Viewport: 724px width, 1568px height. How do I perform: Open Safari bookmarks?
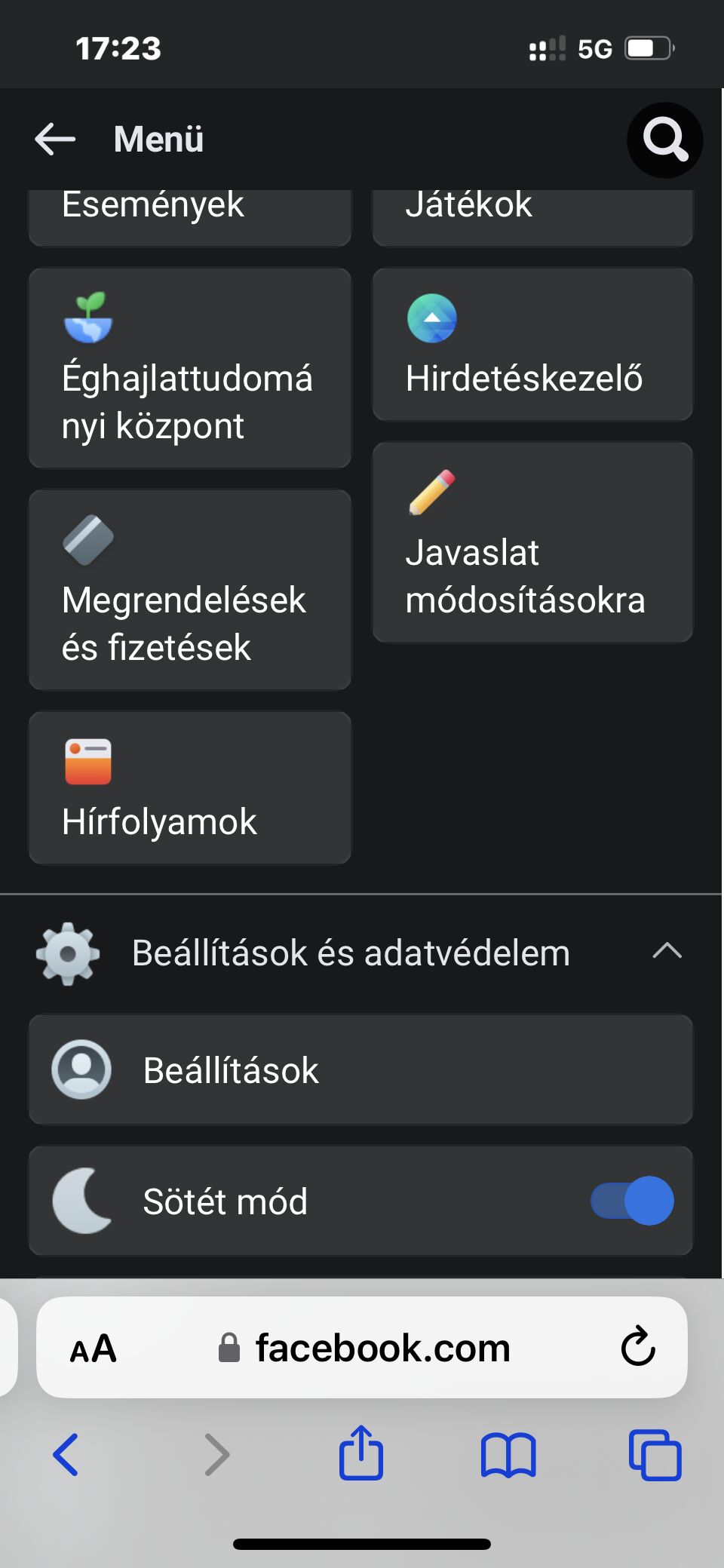[508, 1455]
